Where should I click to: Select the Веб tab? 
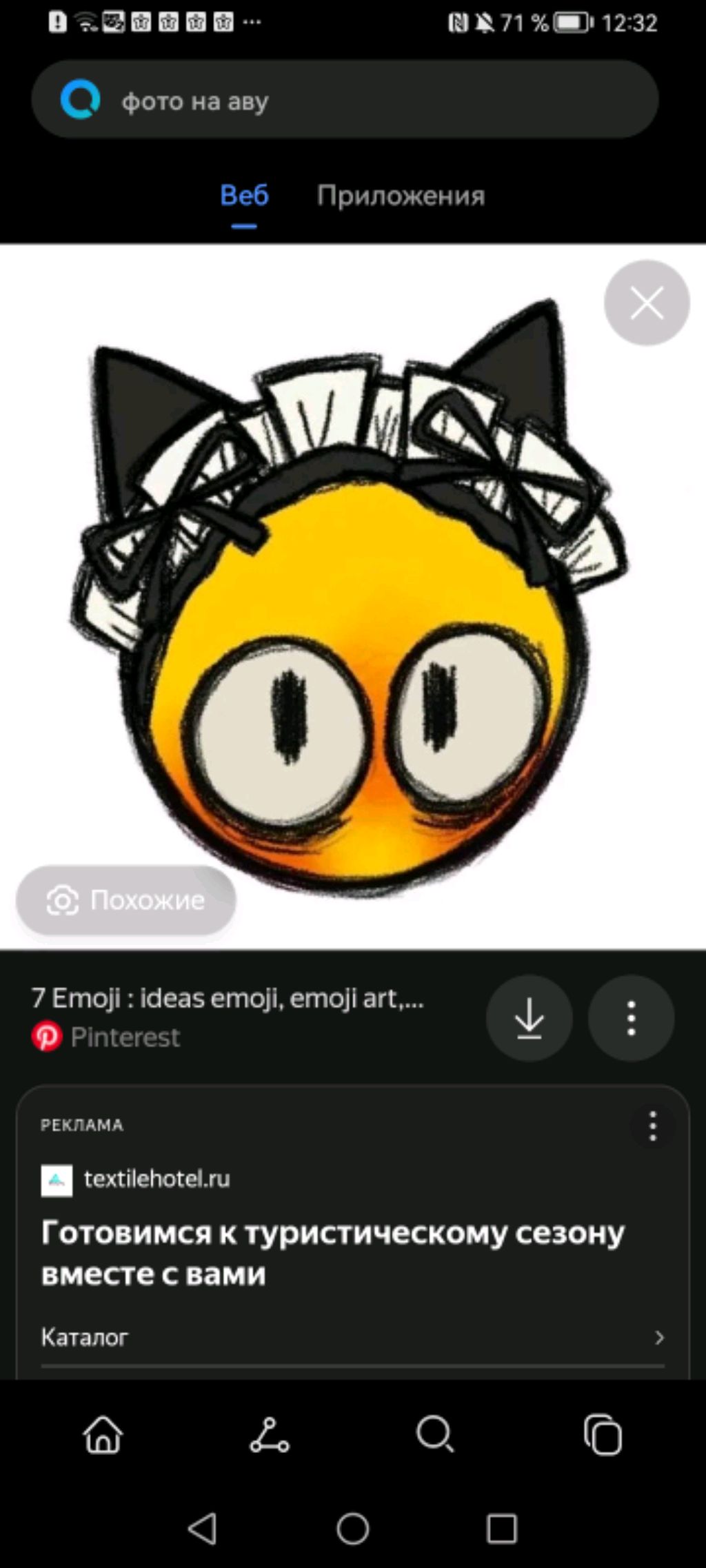(x=244, y=196)
